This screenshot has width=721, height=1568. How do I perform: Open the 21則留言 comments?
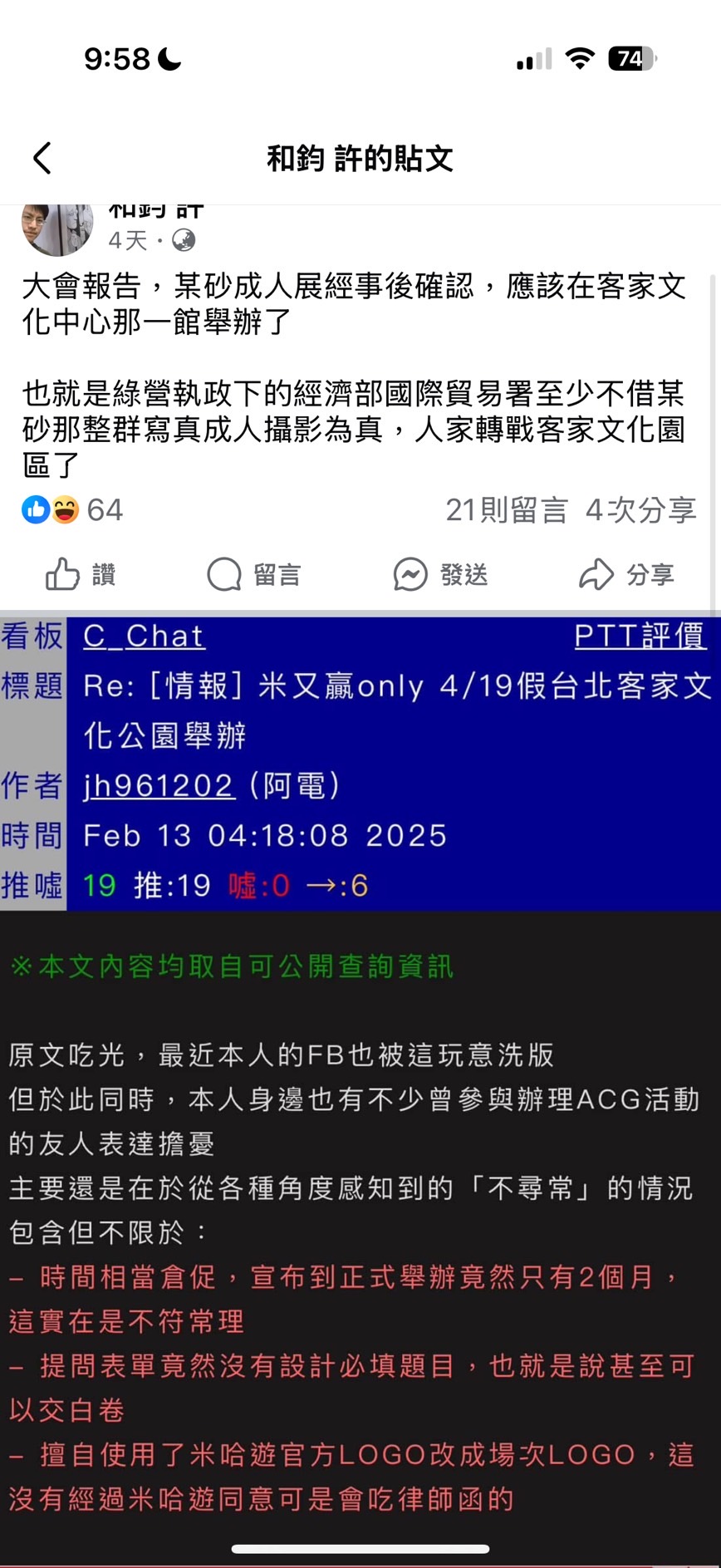point(507,510)
